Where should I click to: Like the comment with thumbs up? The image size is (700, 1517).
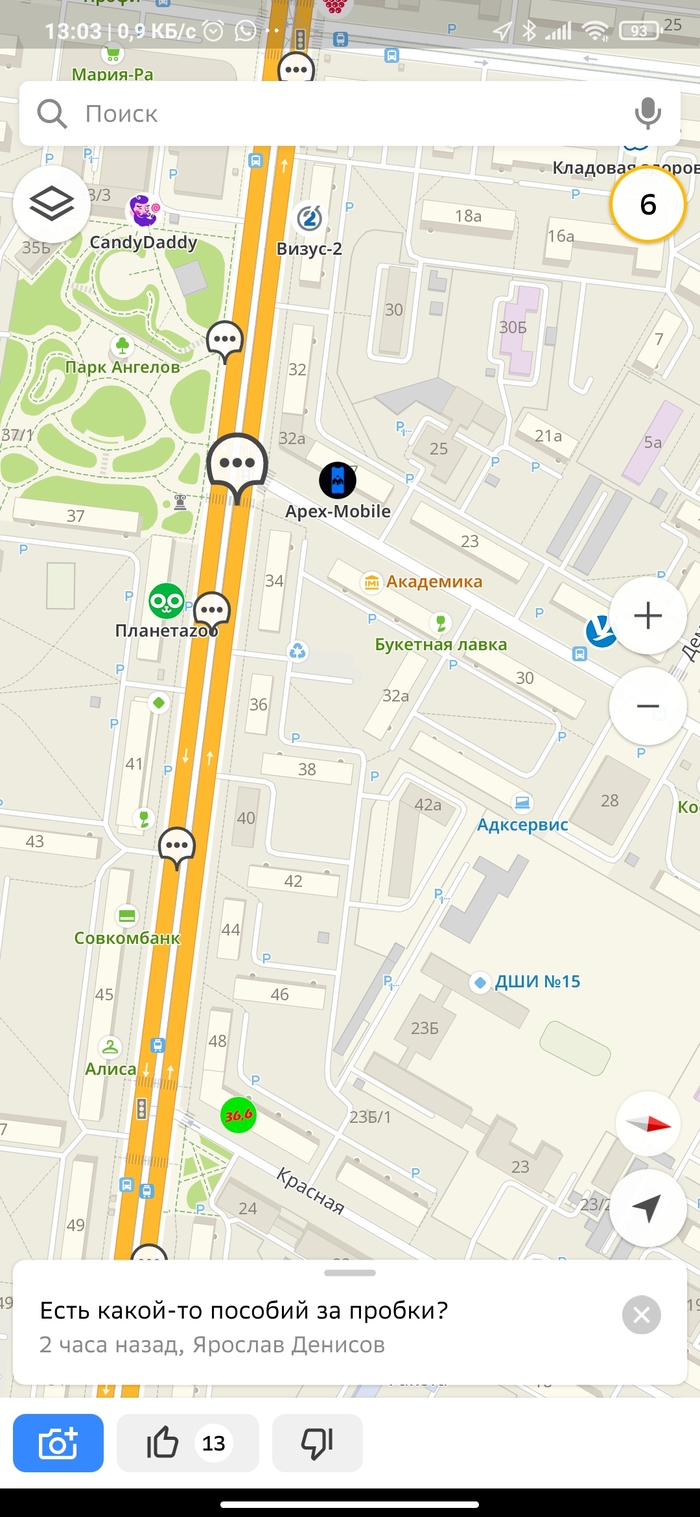[x=188, y=1443]
